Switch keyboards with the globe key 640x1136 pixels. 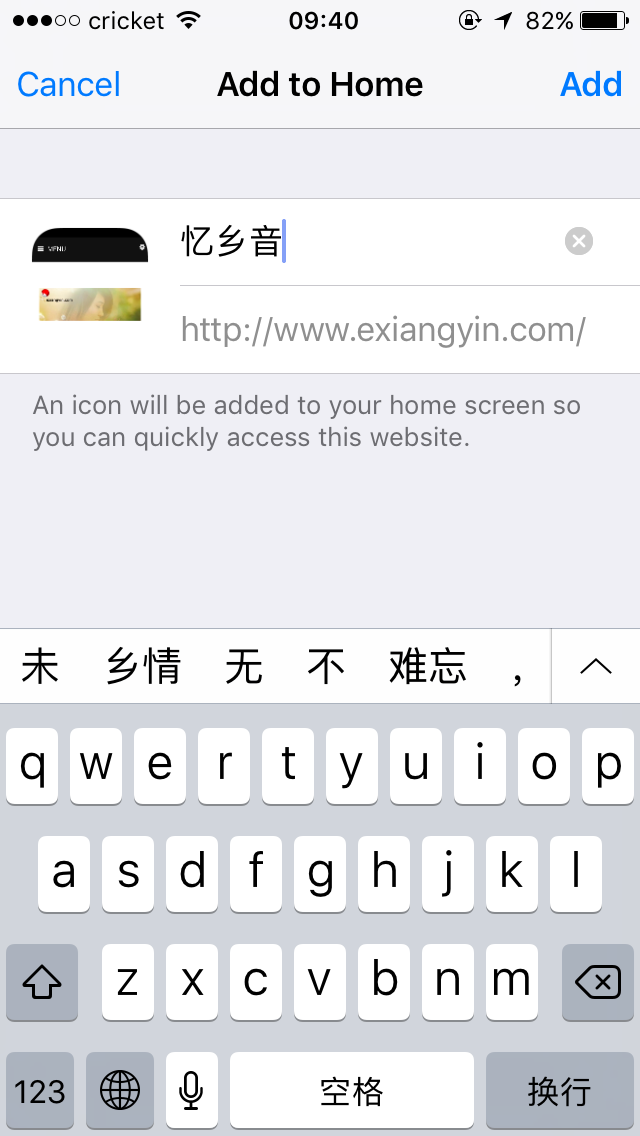[120, 1090]
